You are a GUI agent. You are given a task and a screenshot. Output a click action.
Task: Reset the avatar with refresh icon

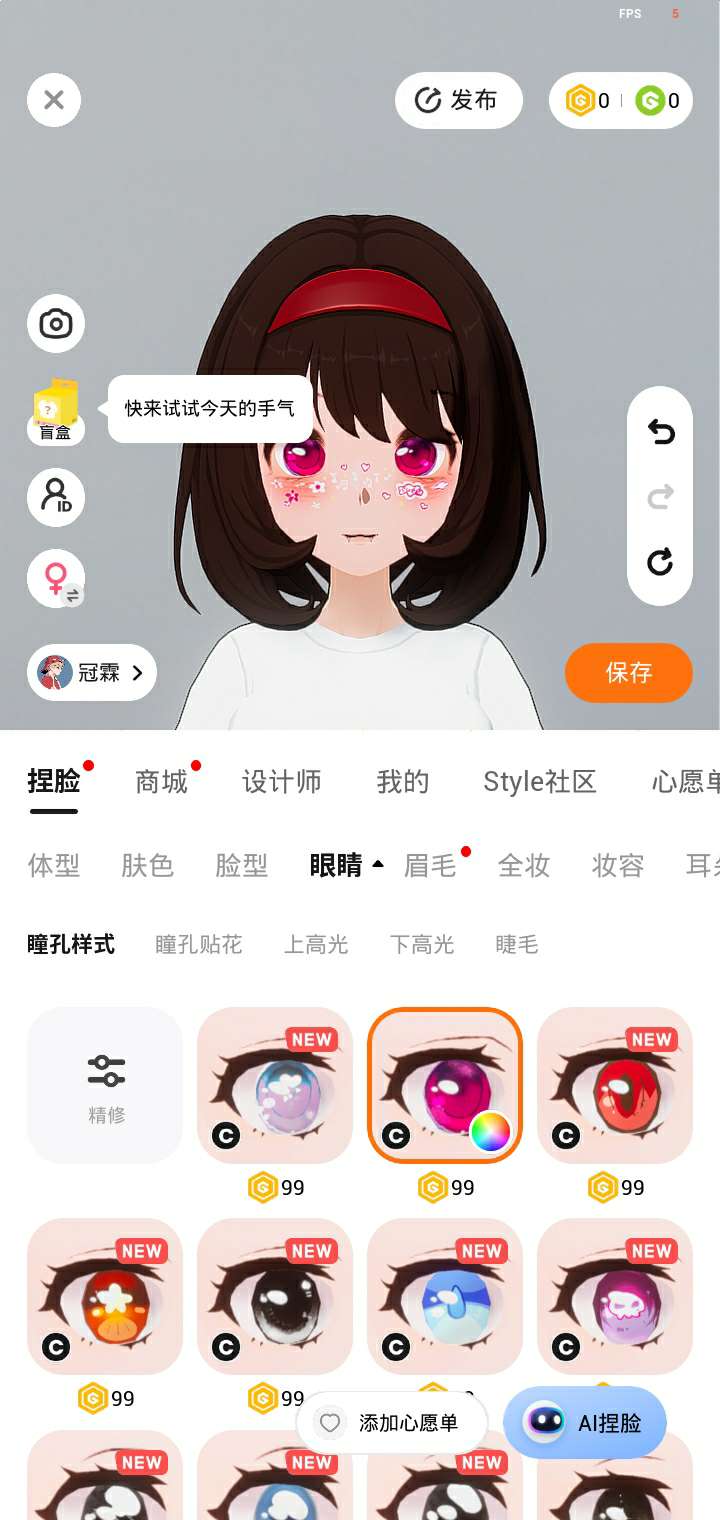(x=660, y=562)
